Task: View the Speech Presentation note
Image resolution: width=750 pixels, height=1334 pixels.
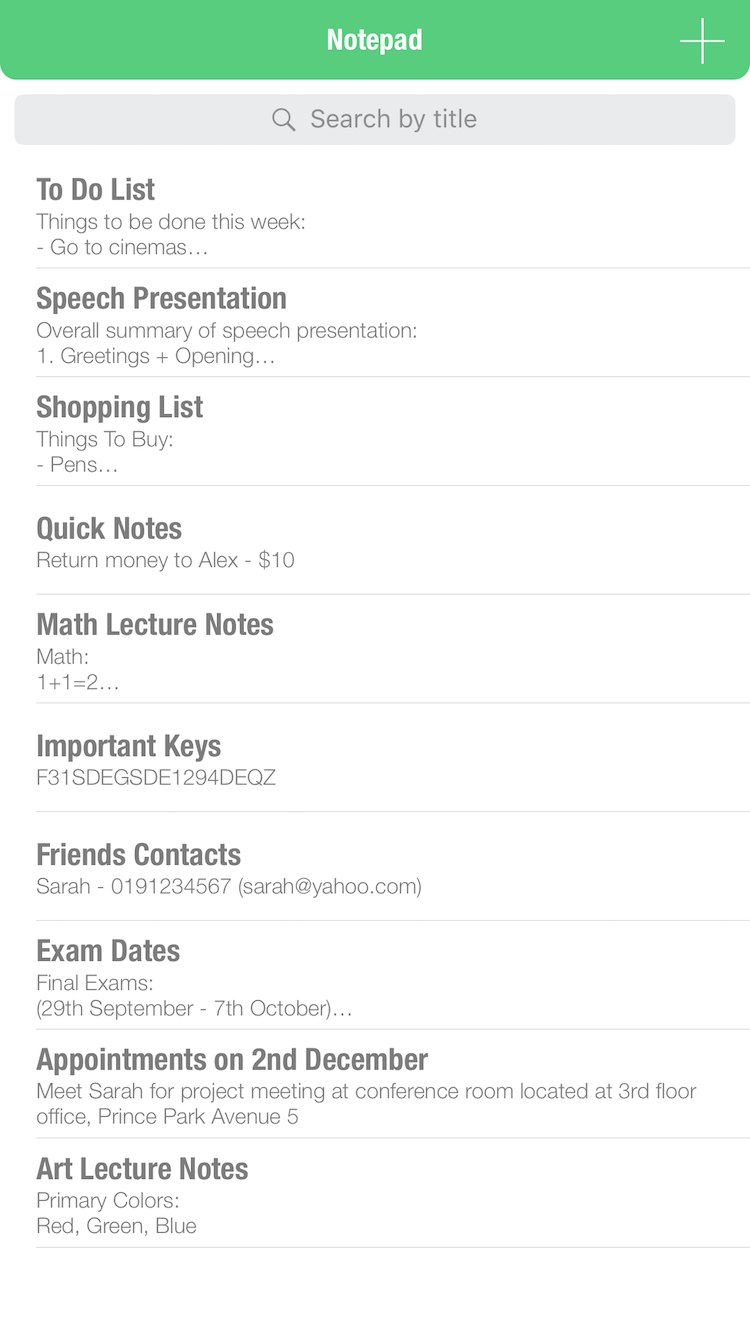Action: (x=375, y=326)
